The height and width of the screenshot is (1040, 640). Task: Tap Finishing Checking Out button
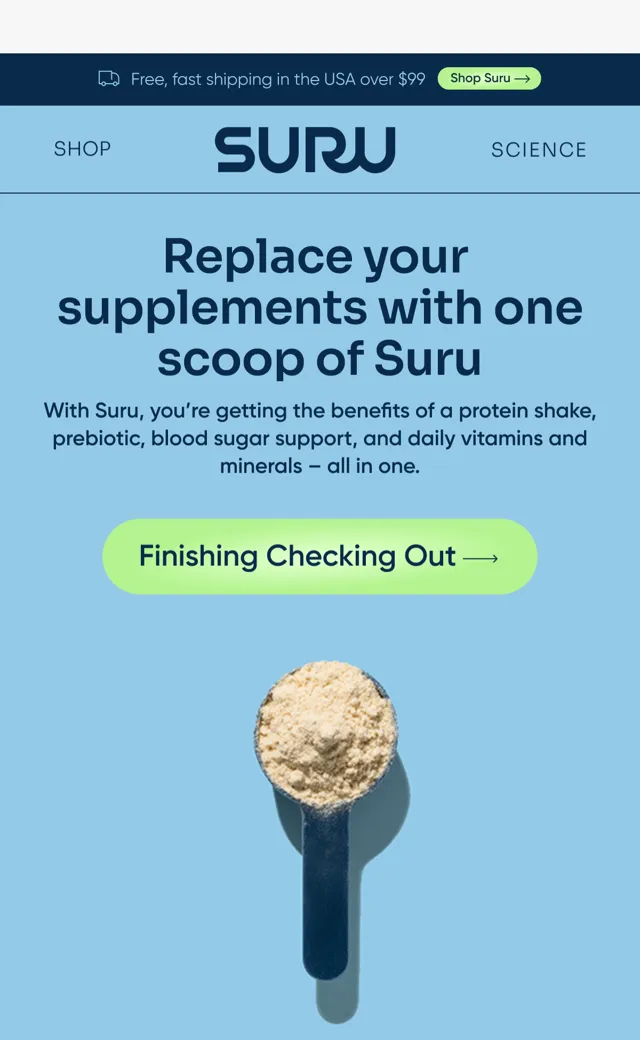pos(320,556)
